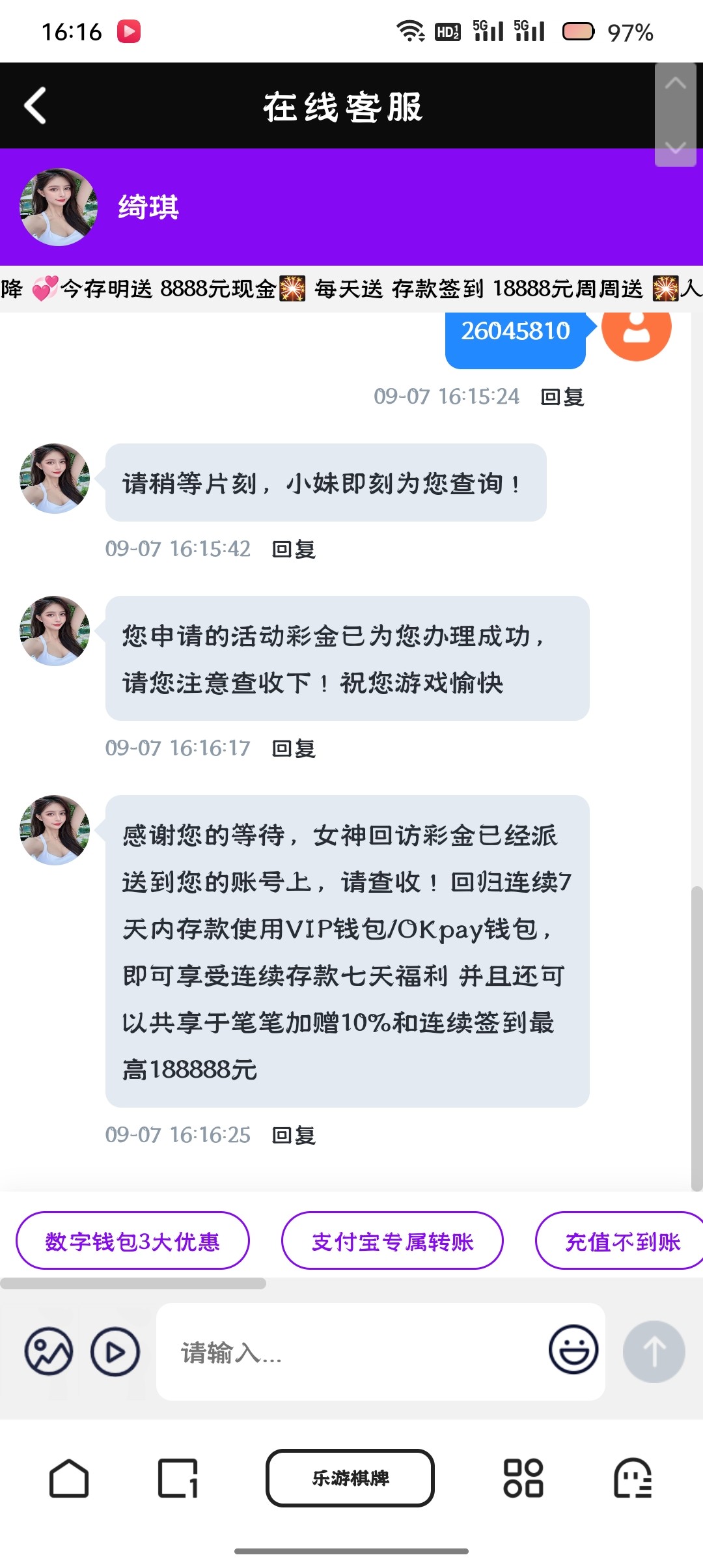Tap 回复 under the 16:16:25 message
This screenshot has width=703, height=1568.
pos(294,1135)
